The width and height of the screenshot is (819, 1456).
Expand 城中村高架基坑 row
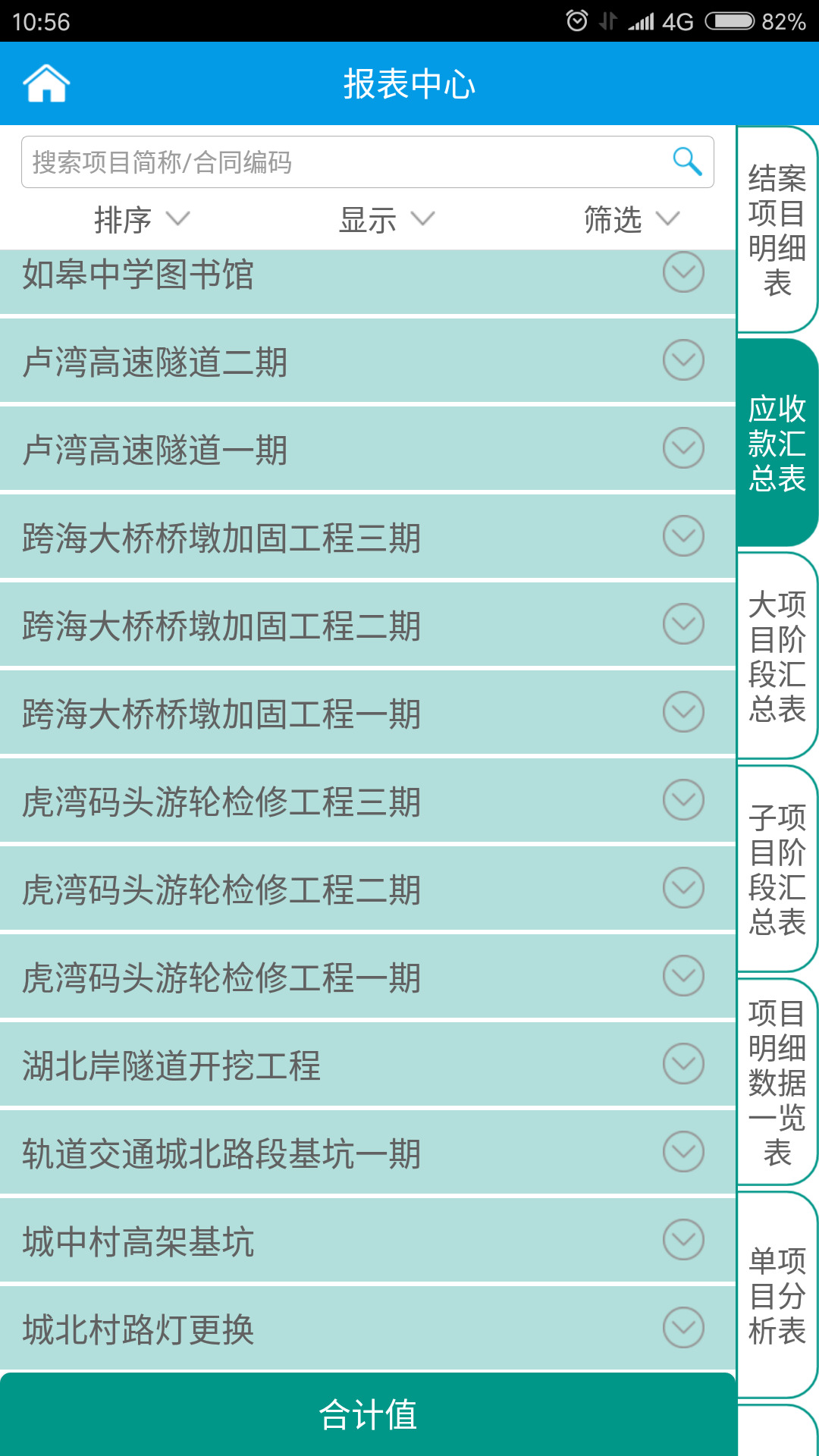683,1240
